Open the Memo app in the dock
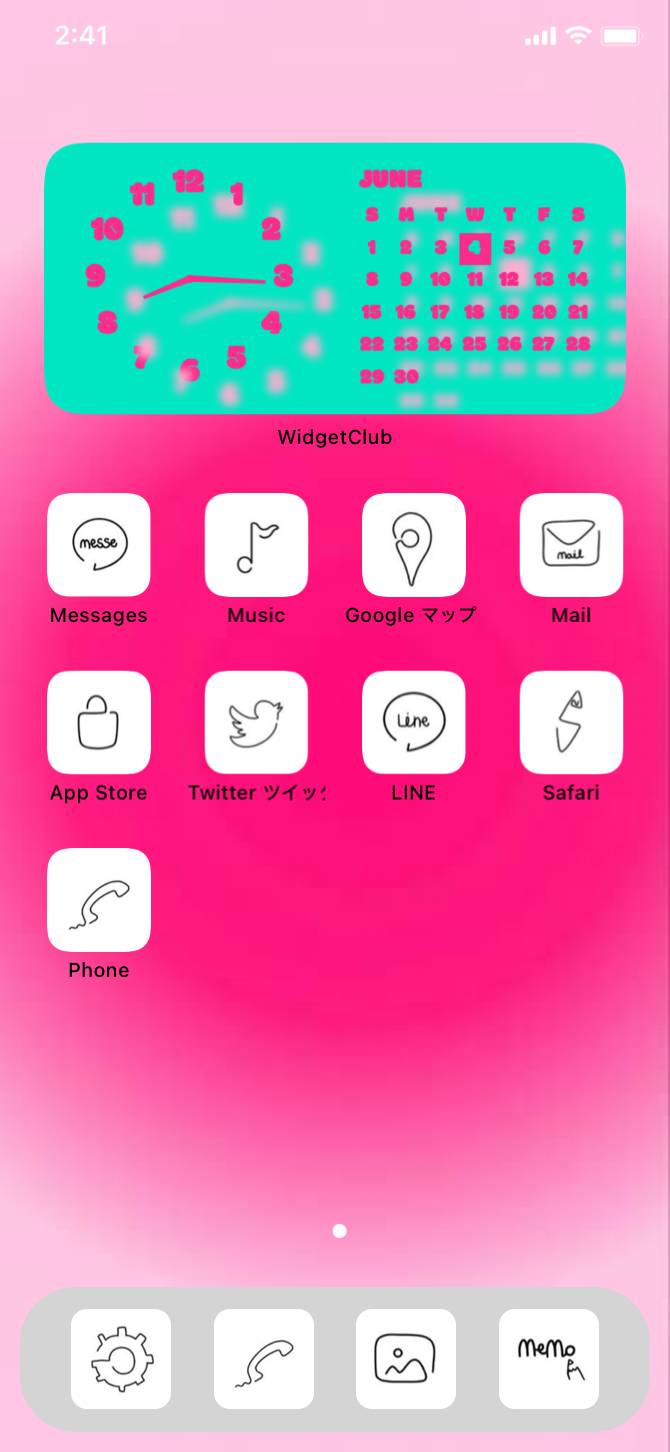This screenshot has width=670, height=1452. 549,1359
